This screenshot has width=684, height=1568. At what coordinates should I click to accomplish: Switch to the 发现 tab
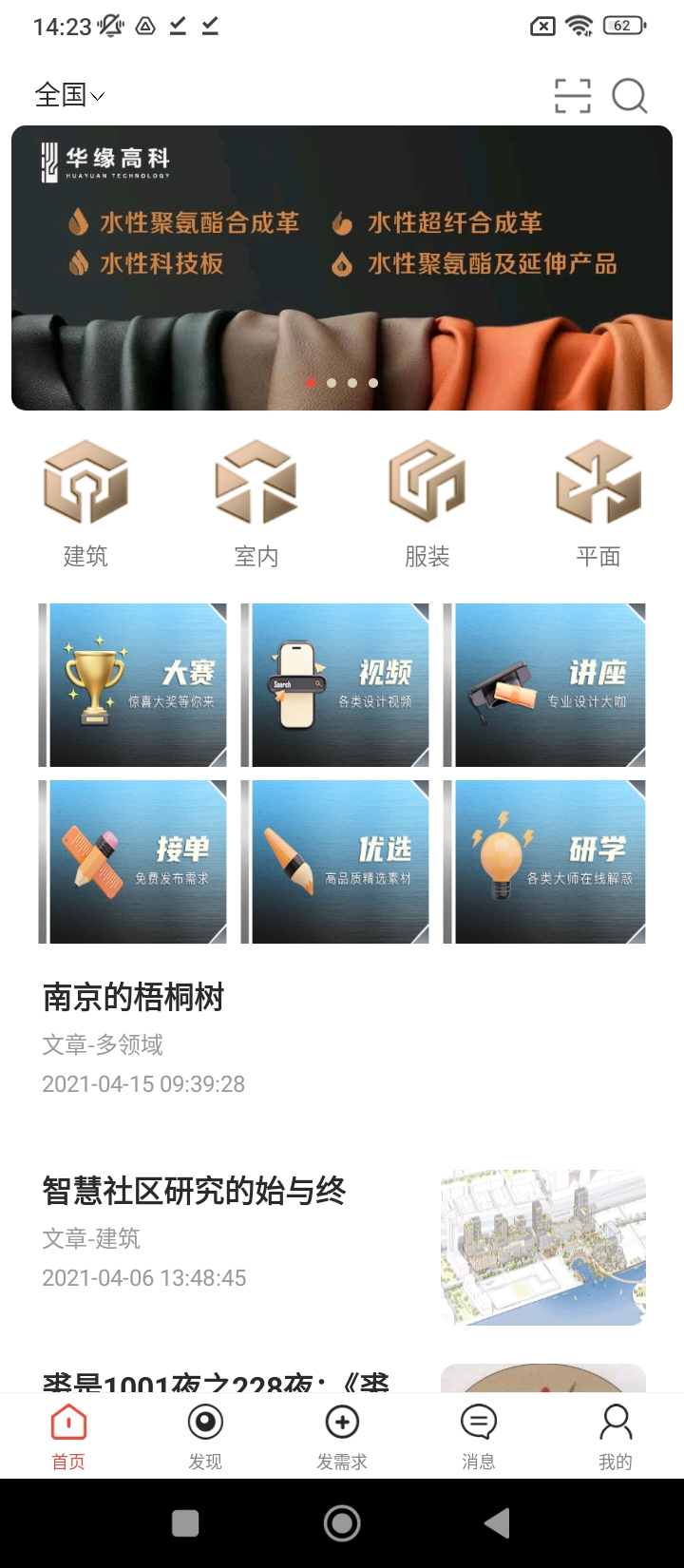click(205, 1437)
